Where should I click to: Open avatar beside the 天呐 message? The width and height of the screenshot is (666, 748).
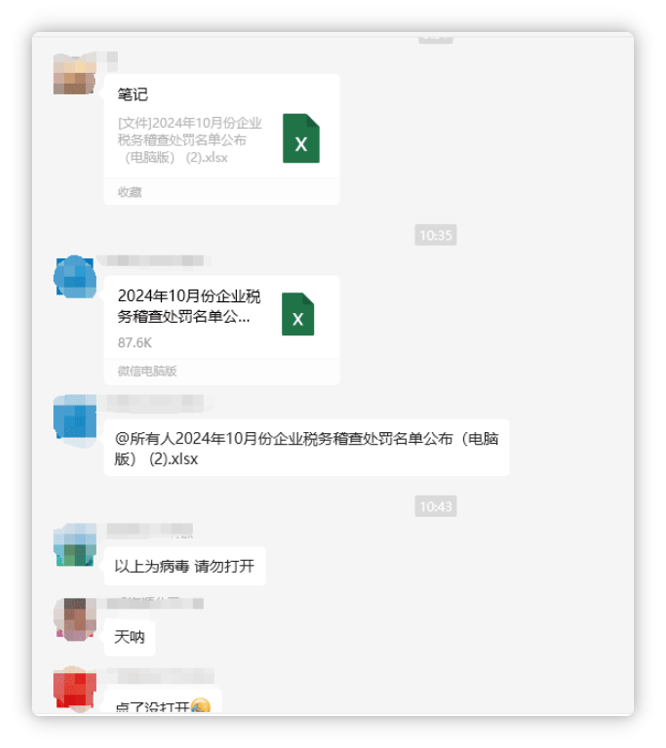[74, 619]
